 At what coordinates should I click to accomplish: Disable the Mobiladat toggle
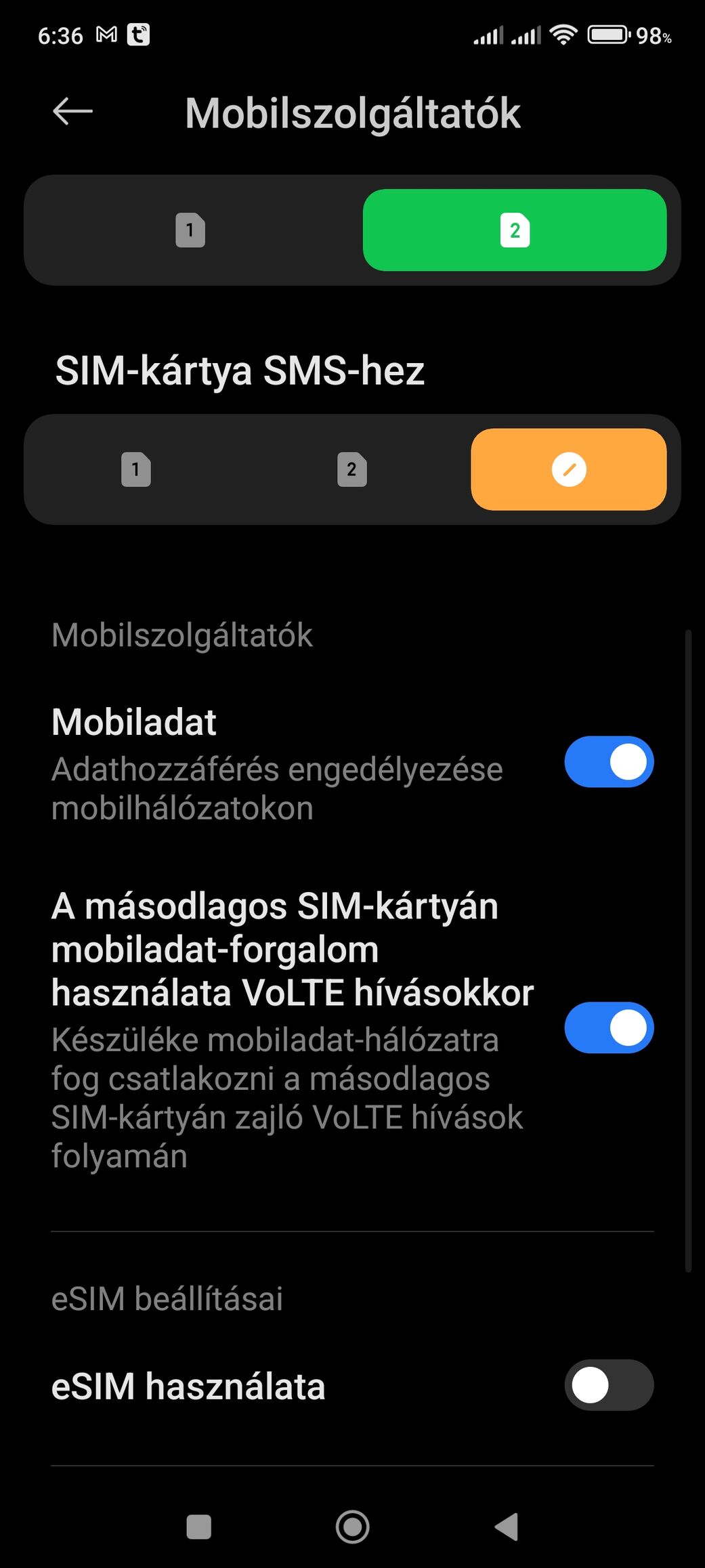pos(609,762)
